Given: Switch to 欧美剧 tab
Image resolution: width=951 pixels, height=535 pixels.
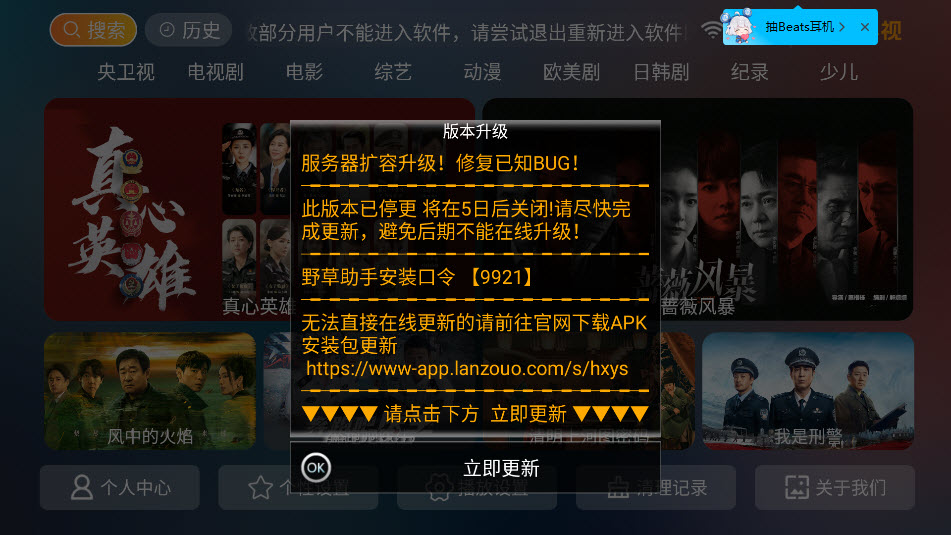Looking at the screenshot, I should click(571, 72).
